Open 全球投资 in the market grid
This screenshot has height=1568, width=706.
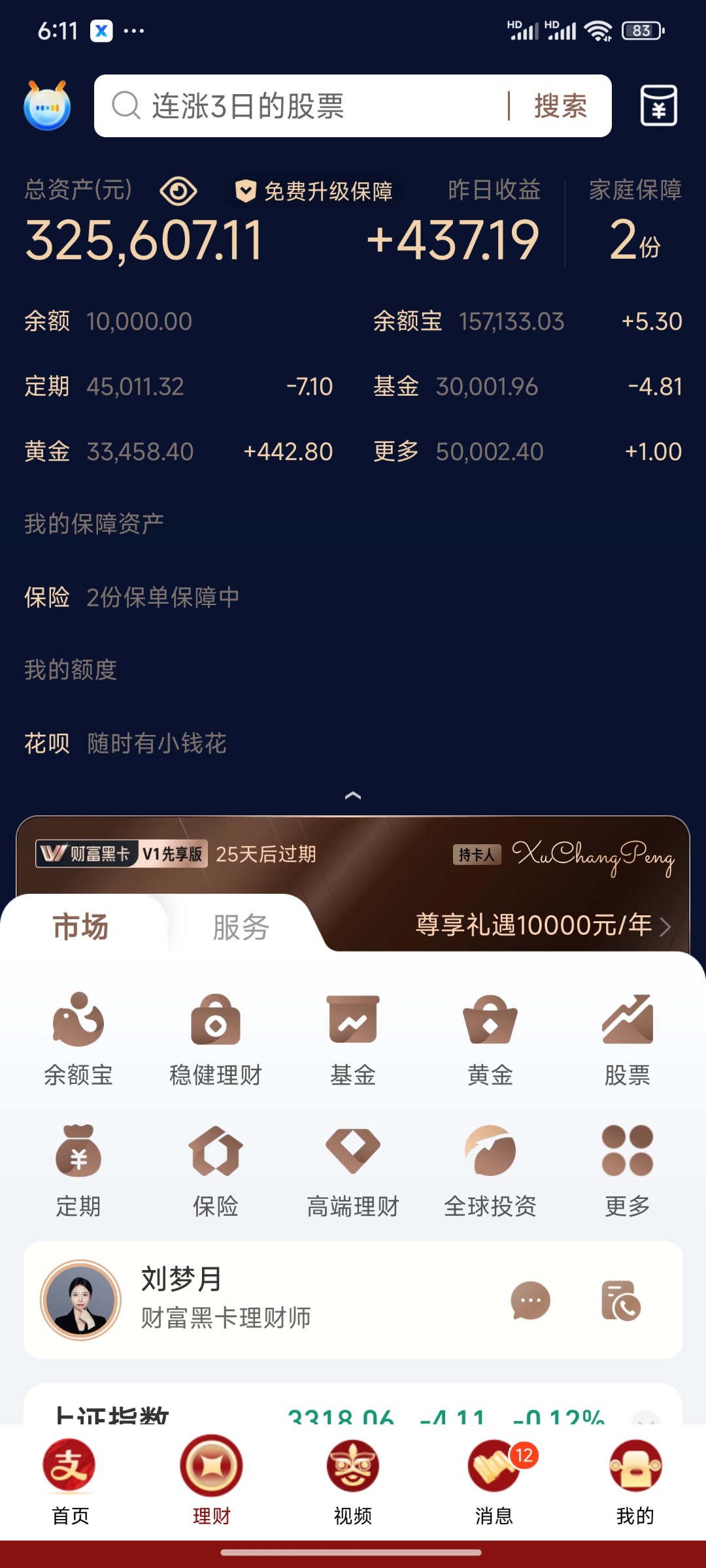pyautogui.click(x=490, y=1169)
